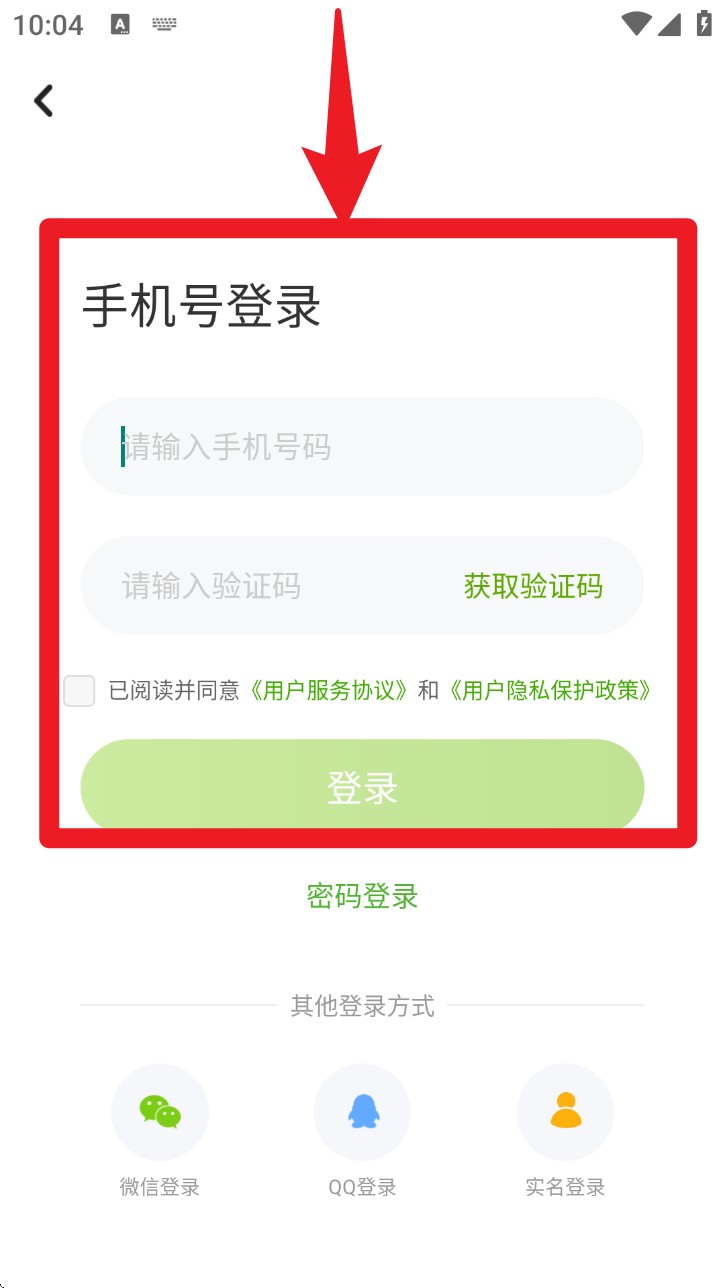Select 实名登录 option

click(x=565, y=1112)
